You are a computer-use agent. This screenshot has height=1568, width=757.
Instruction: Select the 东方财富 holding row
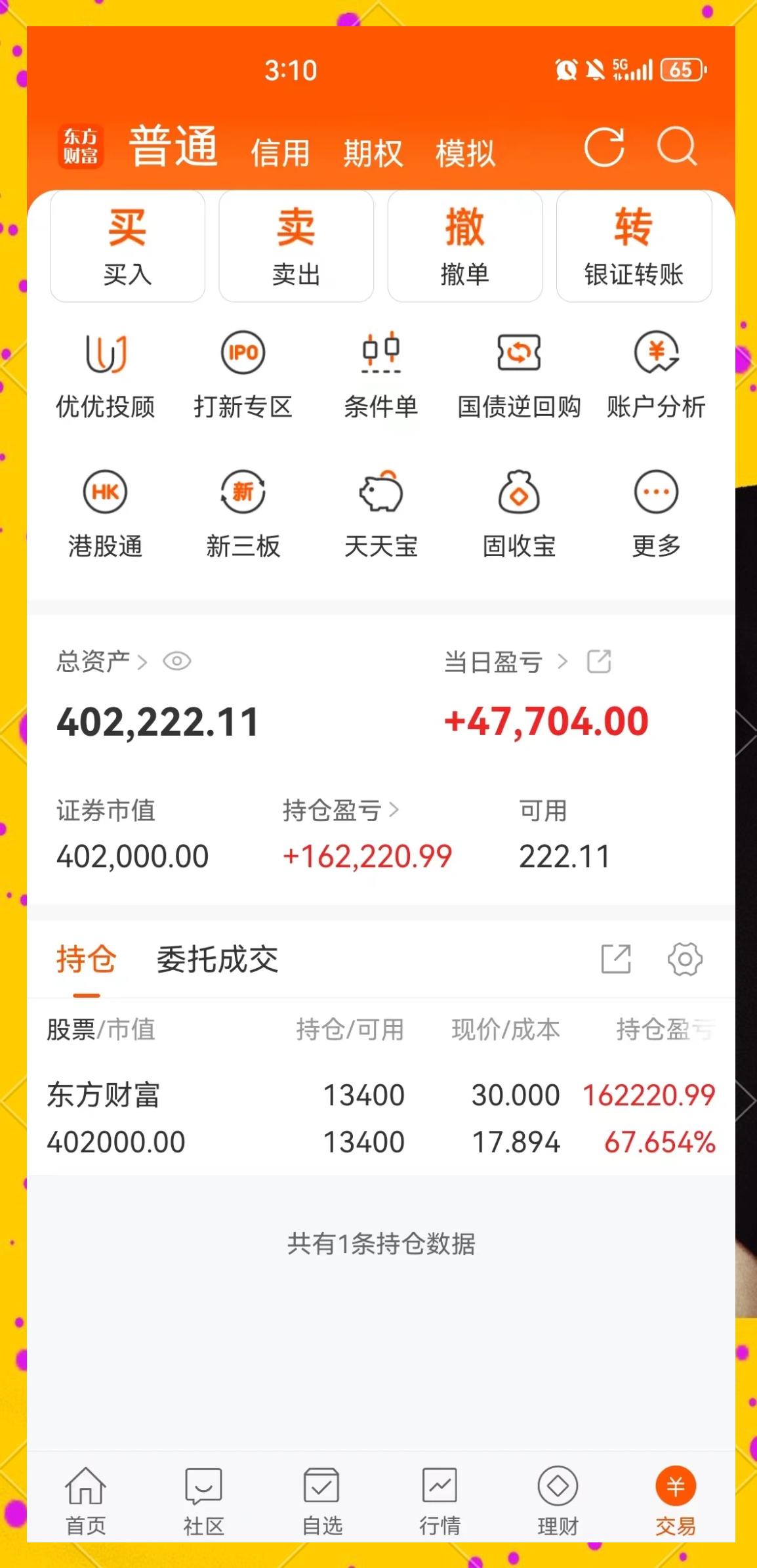click(262, 1116)
